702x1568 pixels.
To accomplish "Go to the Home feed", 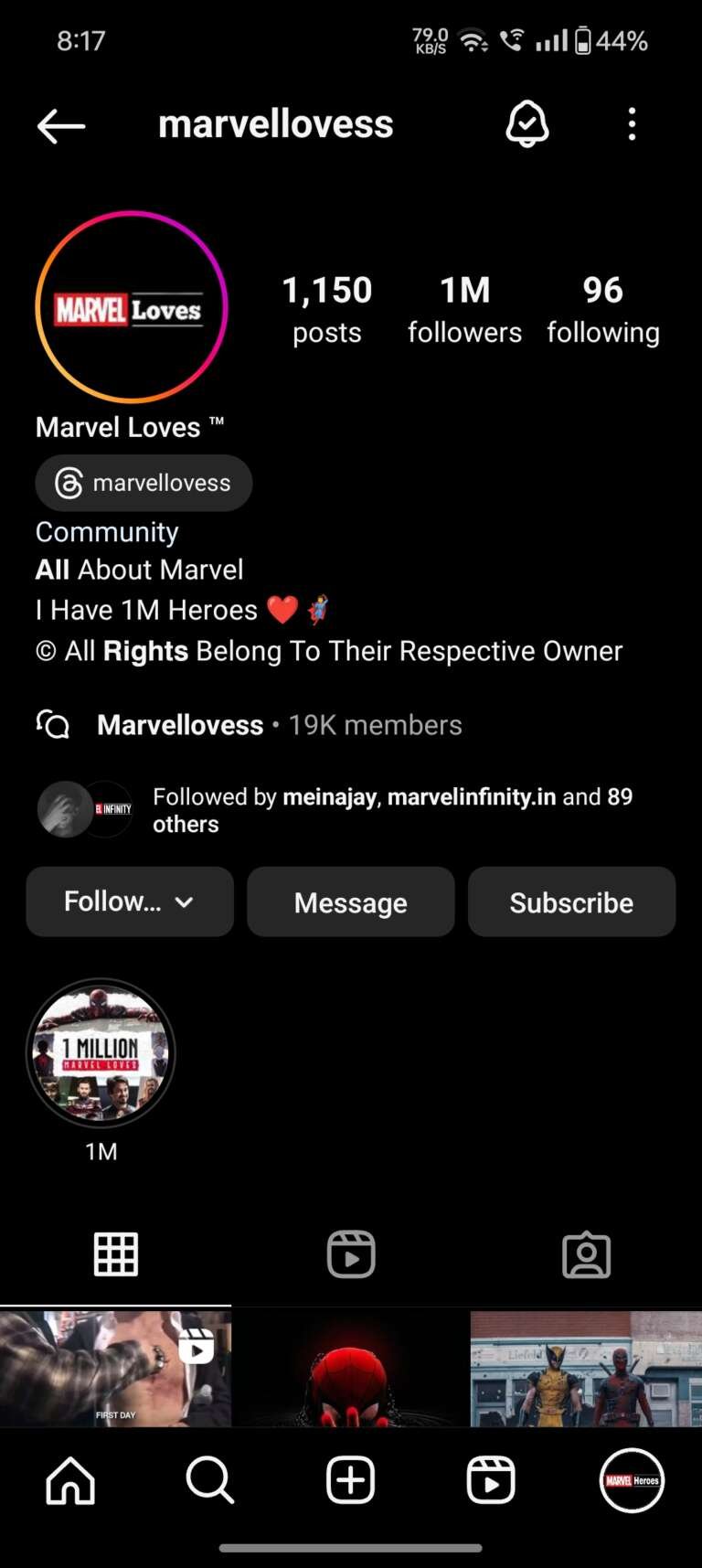I will coord(70,1480).
